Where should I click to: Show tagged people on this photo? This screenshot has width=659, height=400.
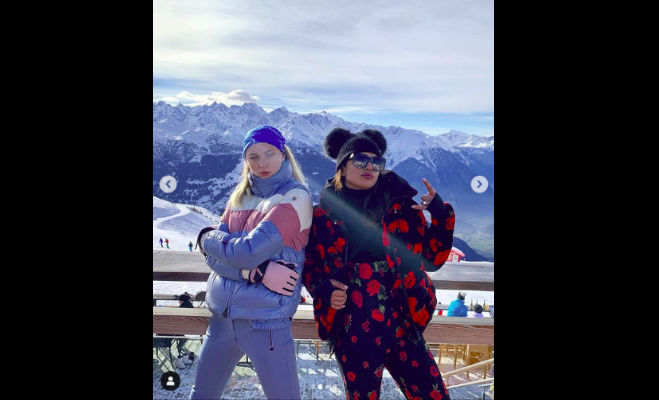tap(170, 380)
